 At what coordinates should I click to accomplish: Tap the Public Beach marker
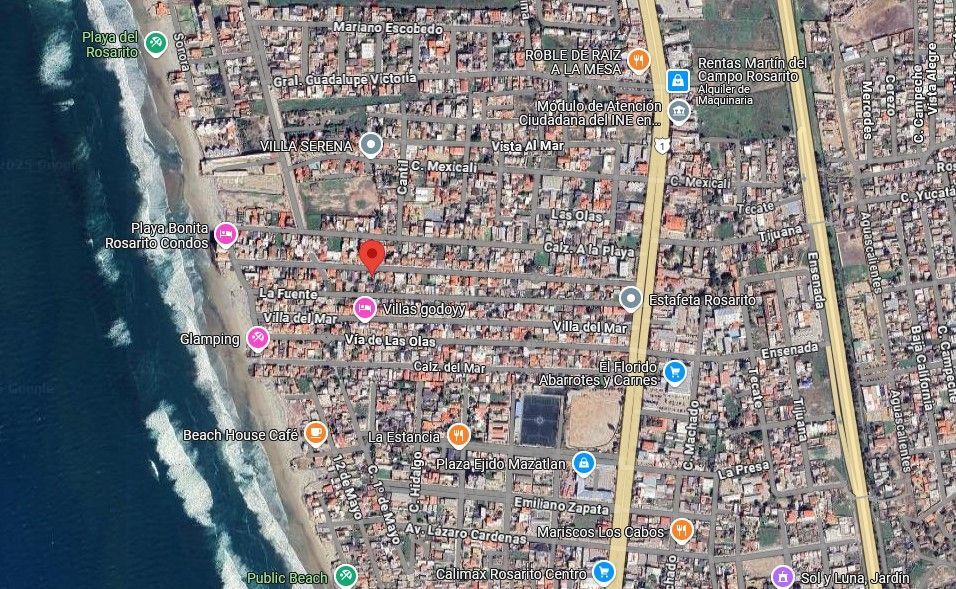[346, 576]
